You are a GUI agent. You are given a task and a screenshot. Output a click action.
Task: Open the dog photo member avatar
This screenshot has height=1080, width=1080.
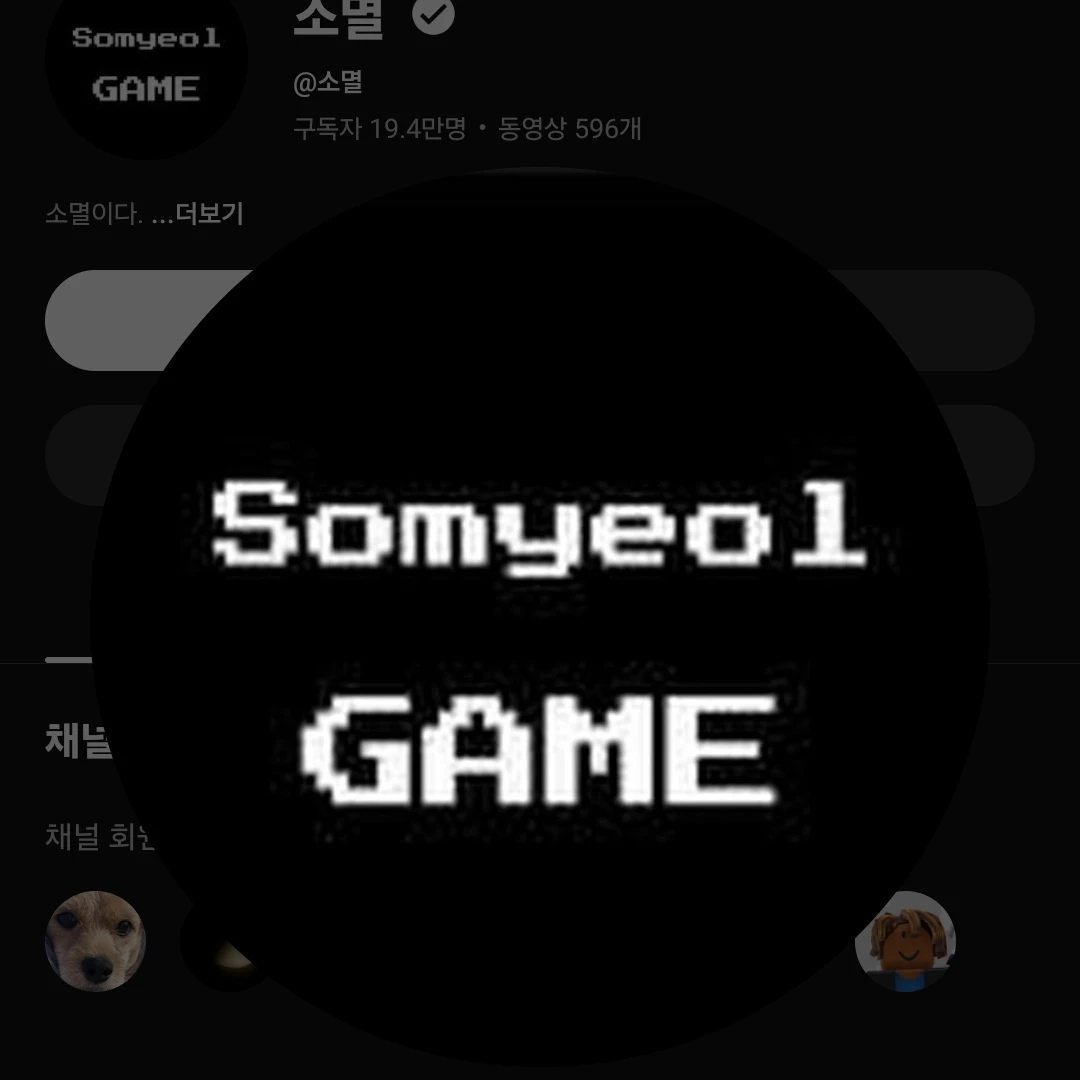point(95,940)
